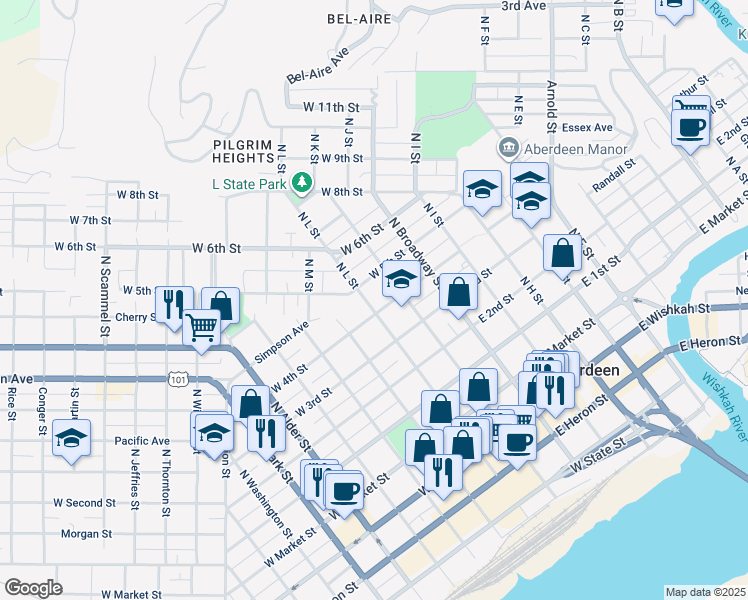Open the restaurant marker near Aberdeen label
Screen dimensions: 748x600
(555, 393)
